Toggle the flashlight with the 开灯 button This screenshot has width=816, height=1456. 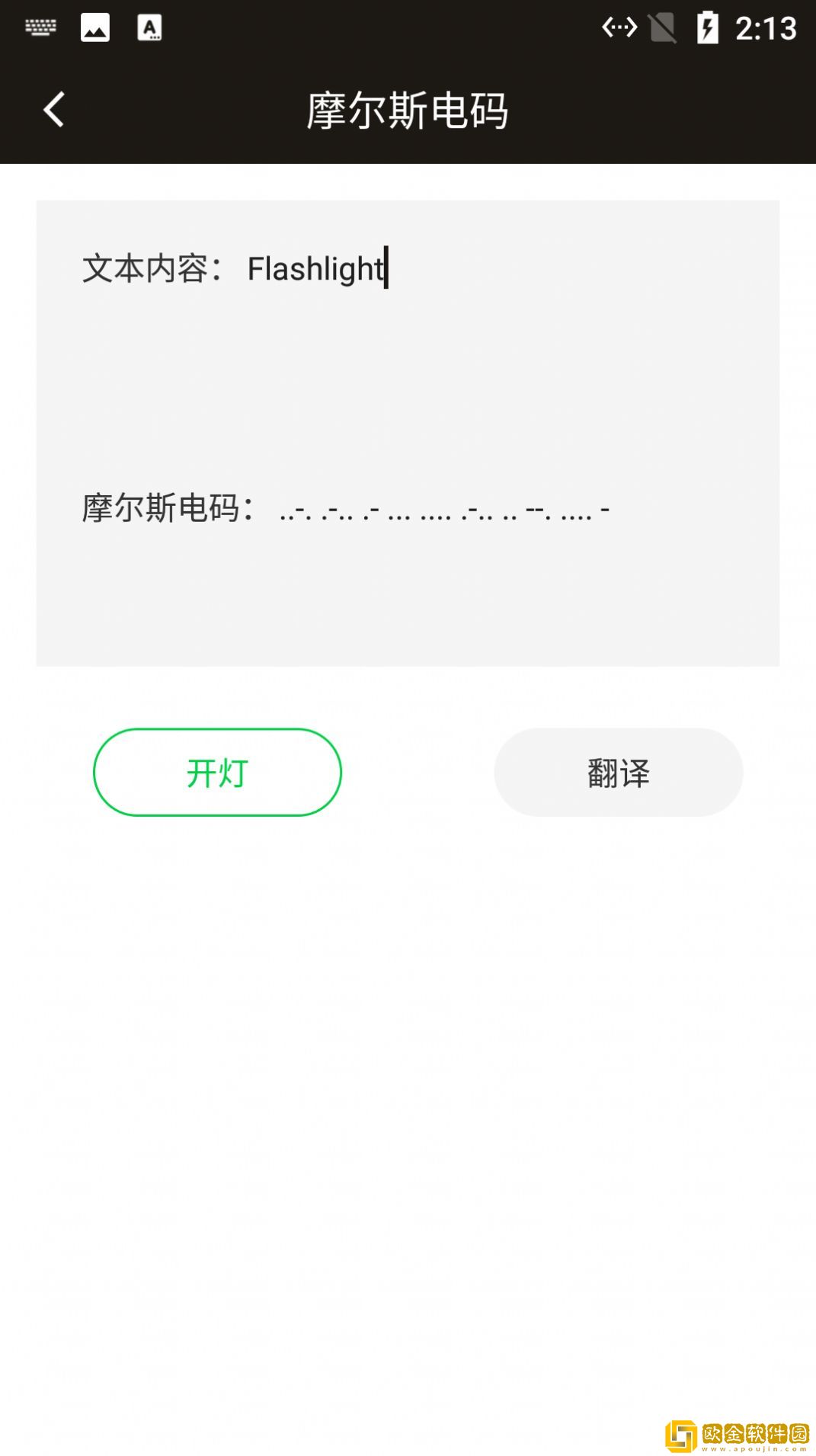[x=216, y=772]
